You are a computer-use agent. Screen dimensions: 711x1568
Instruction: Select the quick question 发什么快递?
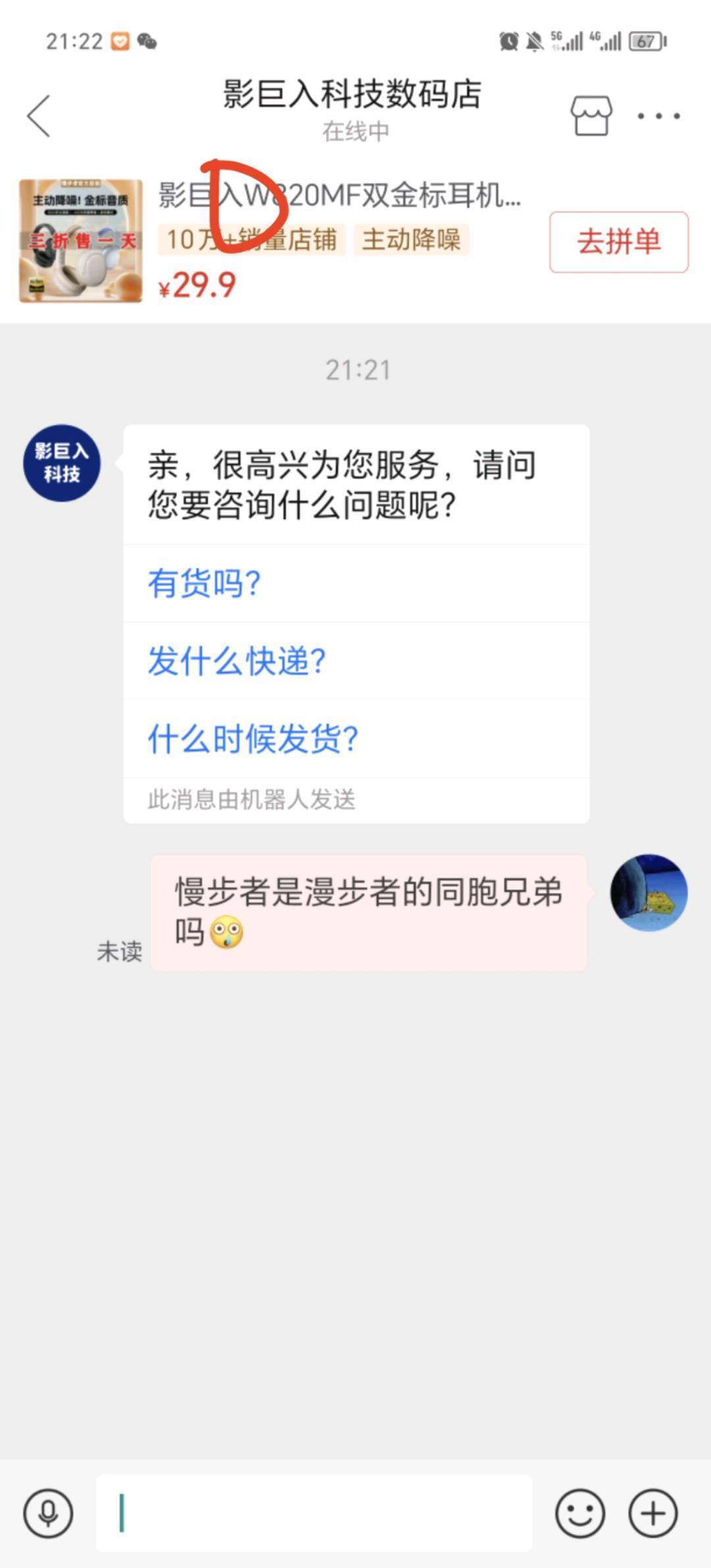point(236,661)
